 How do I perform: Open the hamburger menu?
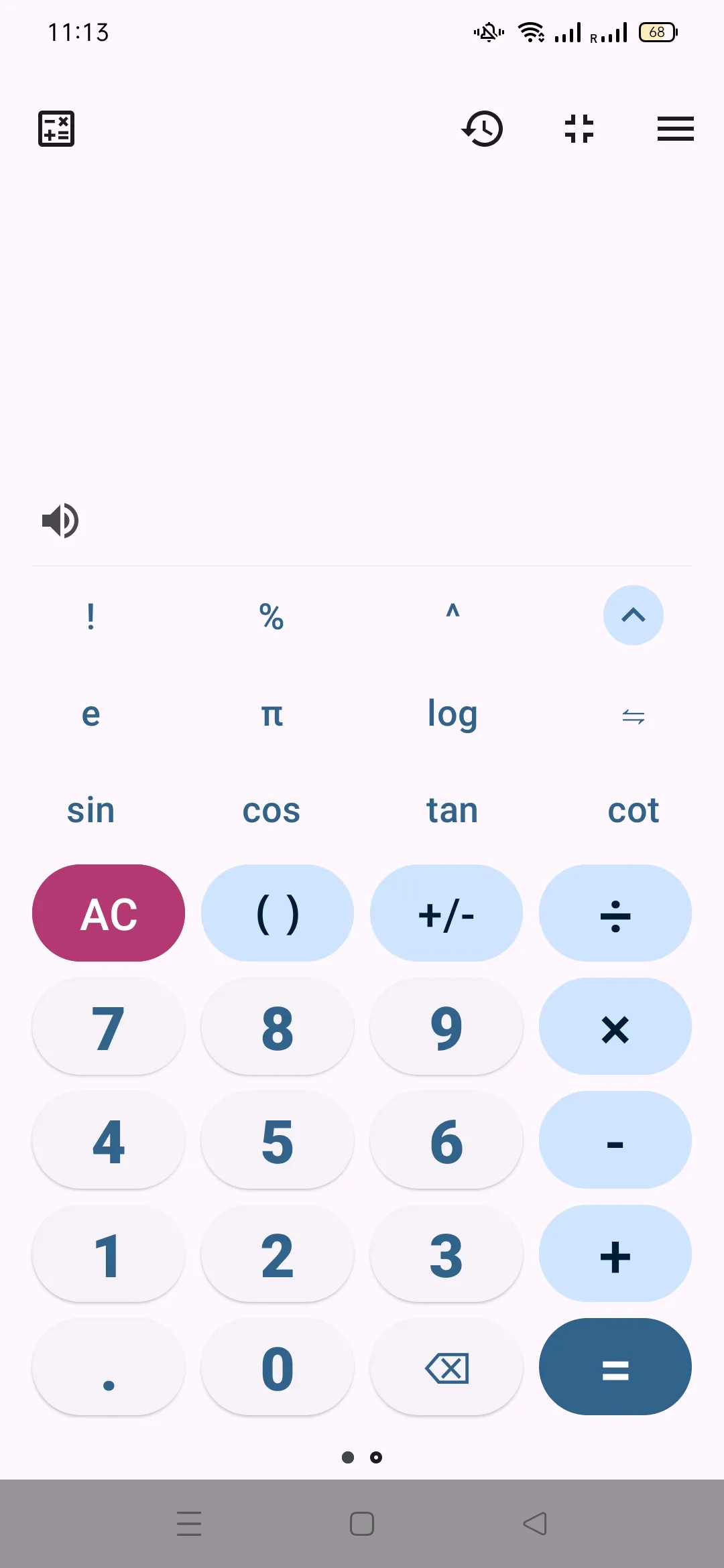675,129
